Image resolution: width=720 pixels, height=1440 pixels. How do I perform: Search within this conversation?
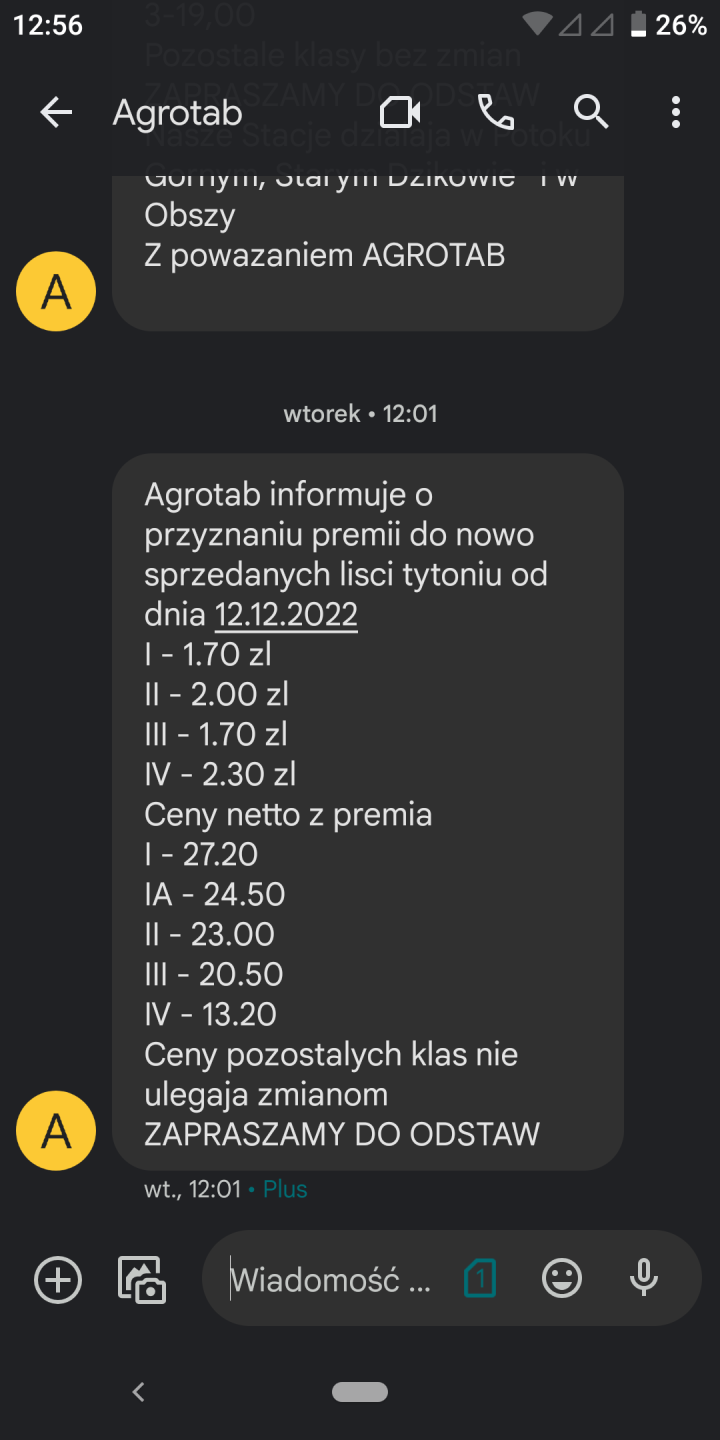click(x=591, y=113)
